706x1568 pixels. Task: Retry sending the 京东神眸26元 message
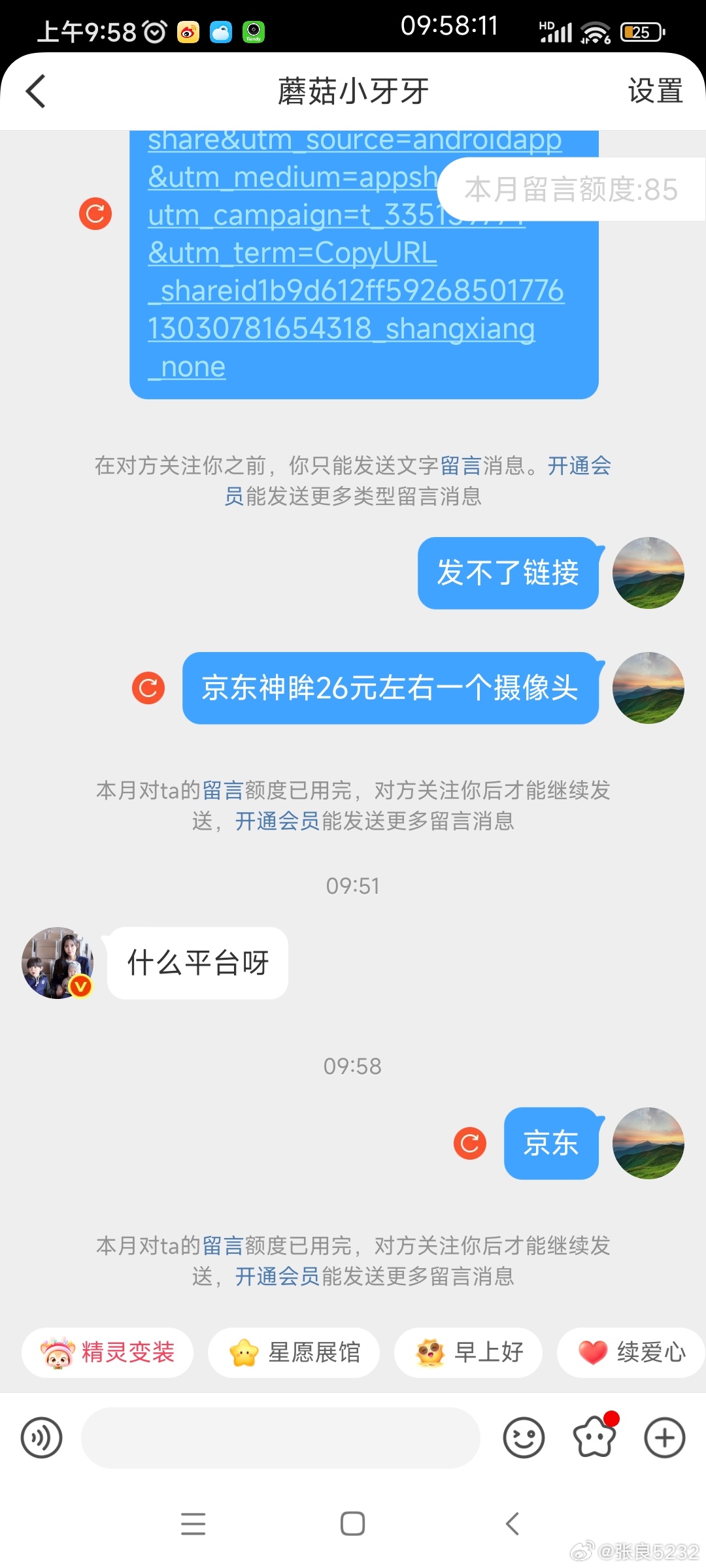pyautogui.click(x=148, y=688)
